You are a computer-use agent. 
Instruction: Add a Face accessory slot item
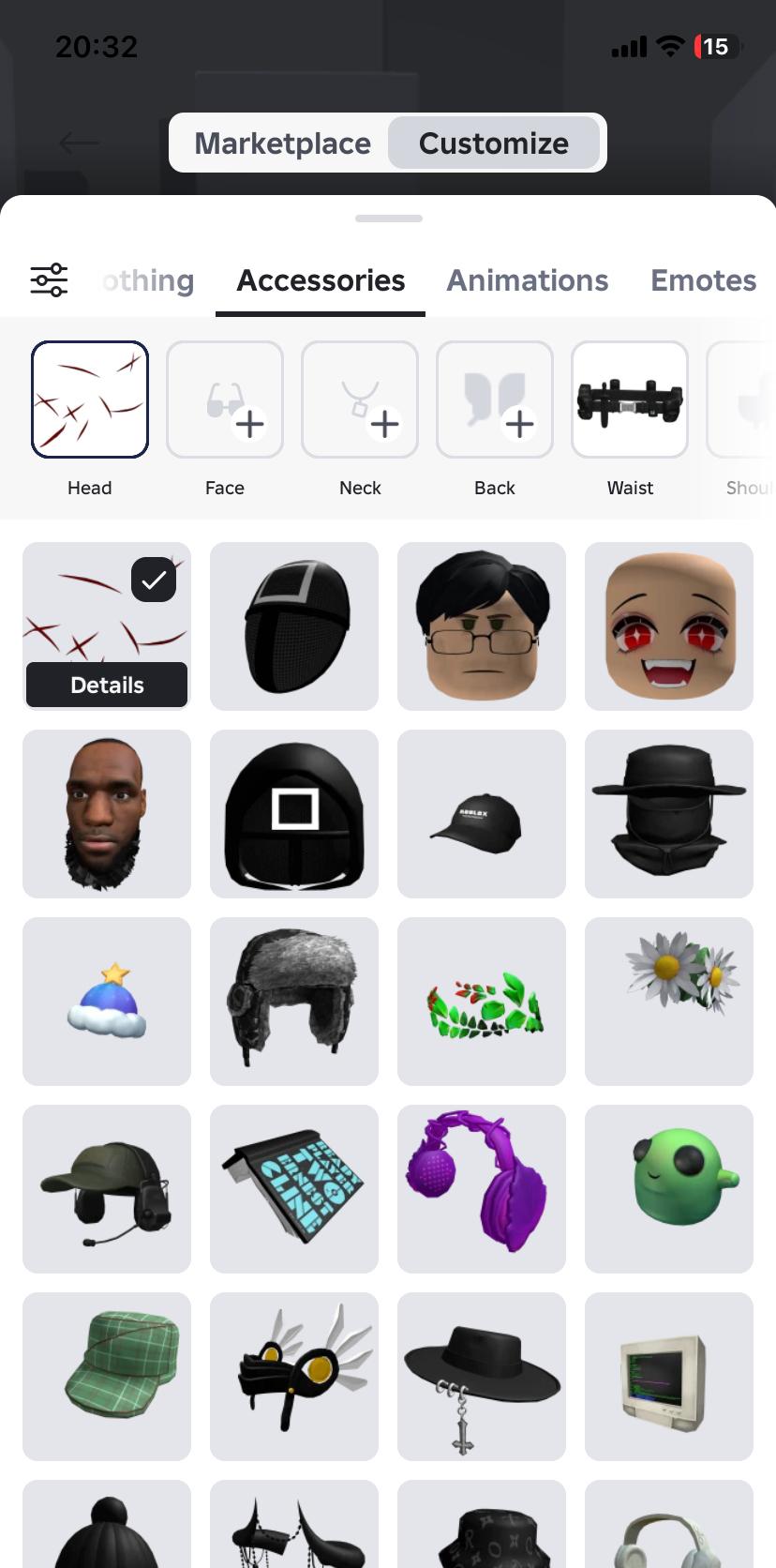[x=225, y=400]
